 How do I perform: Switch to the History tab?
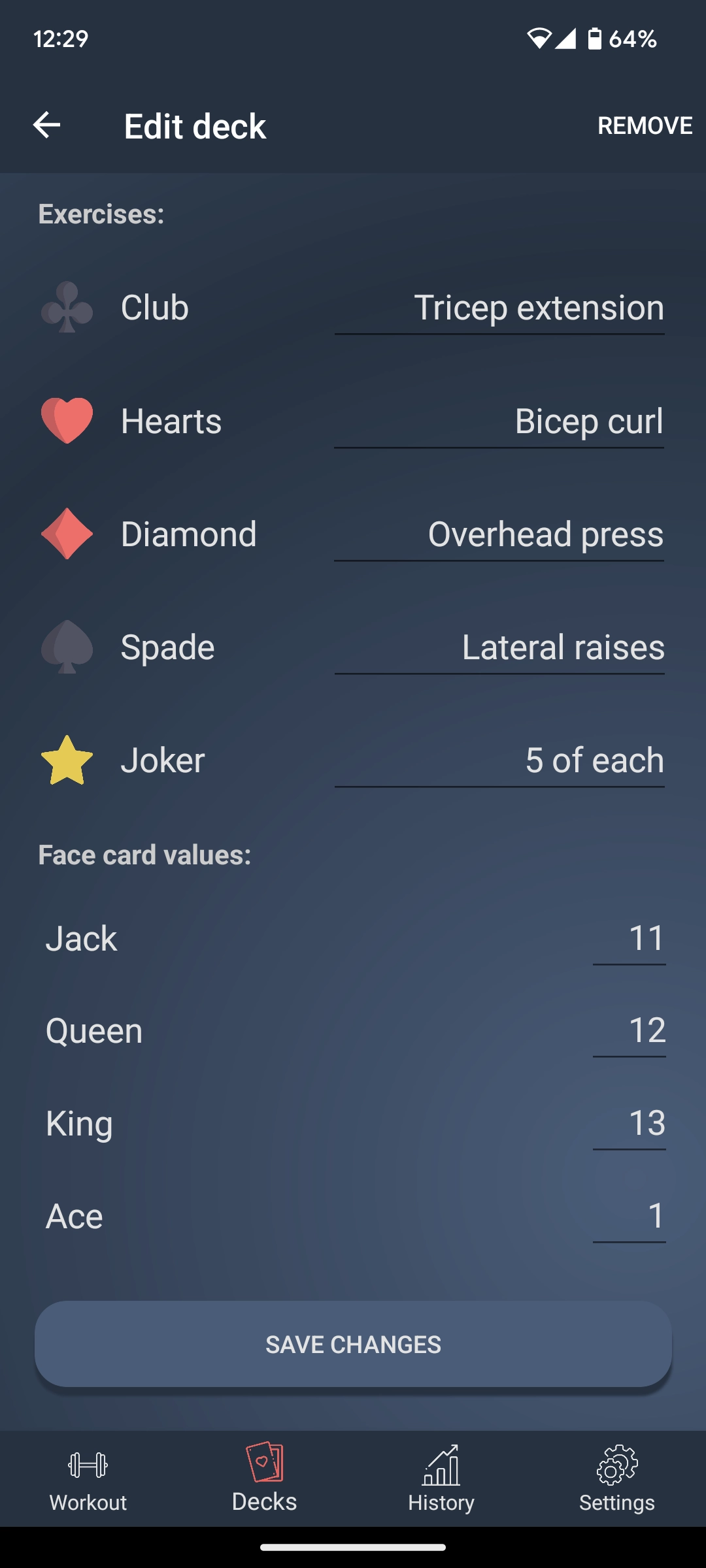pos(441,1479)
